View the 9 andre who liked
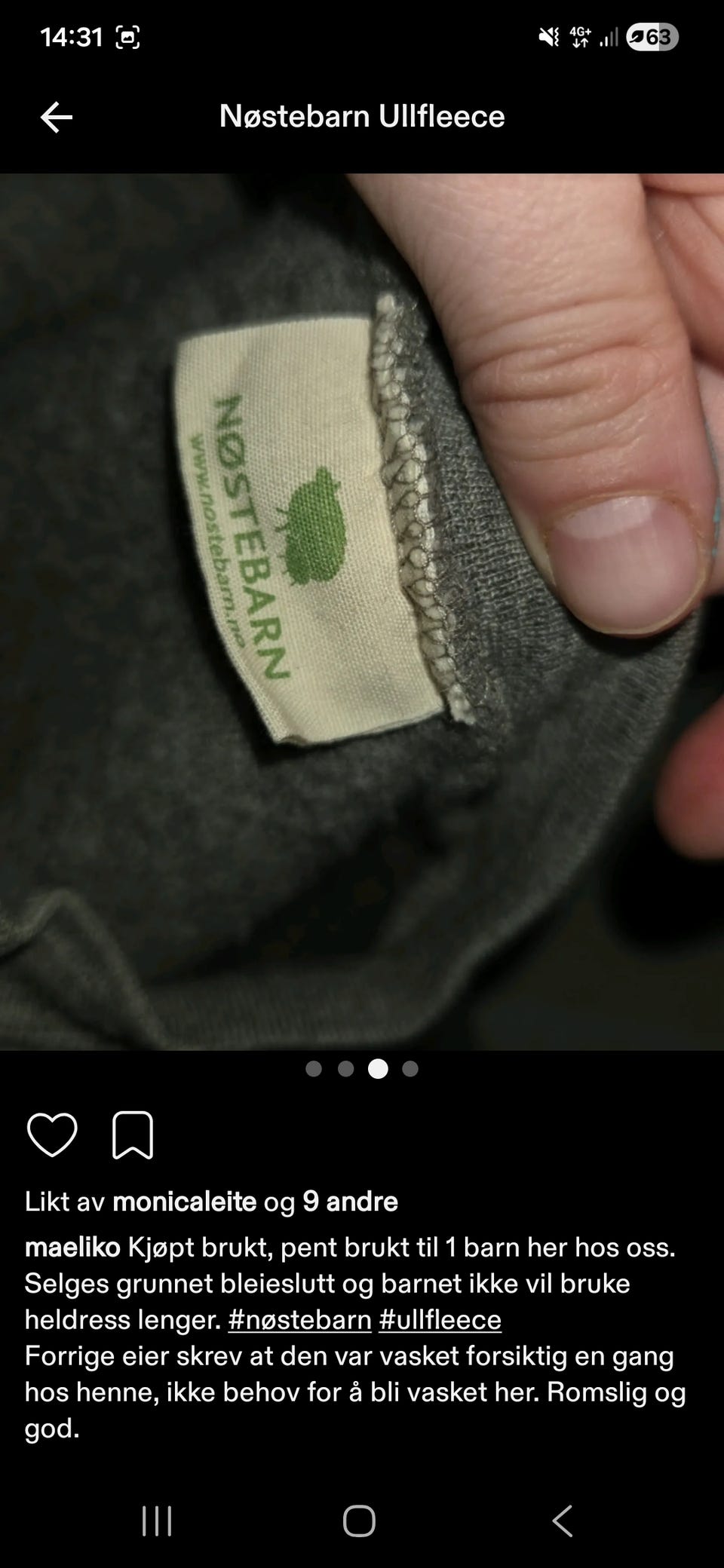The height and width of the screenshot is (1568, 724). click(x=350, y=1202)
